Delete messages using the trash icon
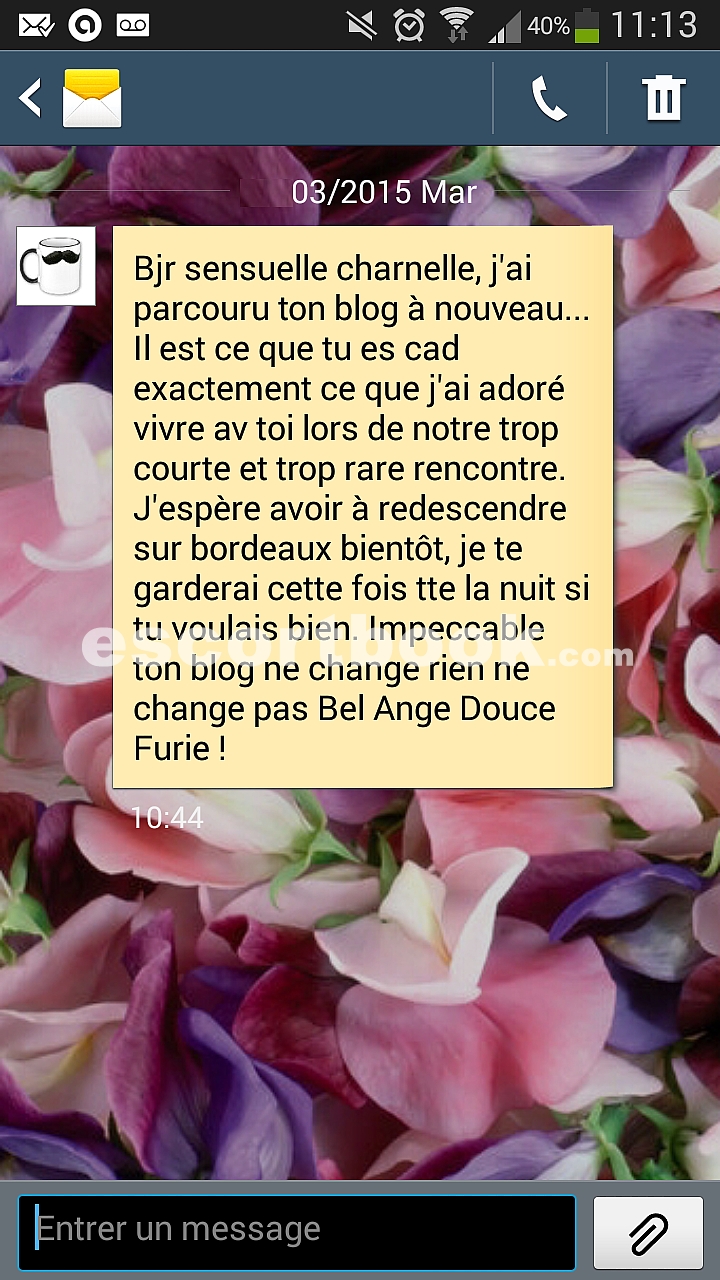 [x=664, y=98]
